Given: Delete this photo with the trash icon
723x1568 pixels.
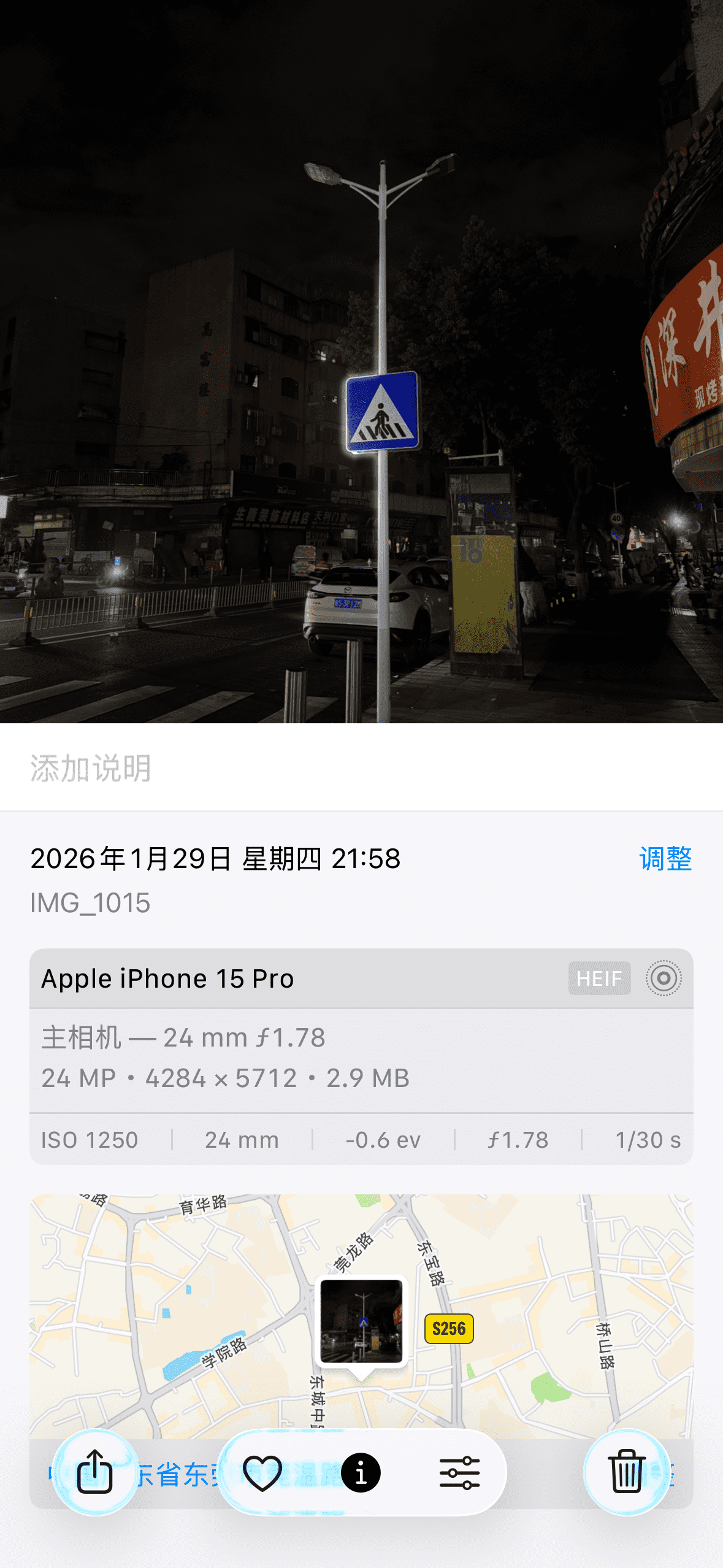Looking at the screenshot, I should [x=626, y=1472].
